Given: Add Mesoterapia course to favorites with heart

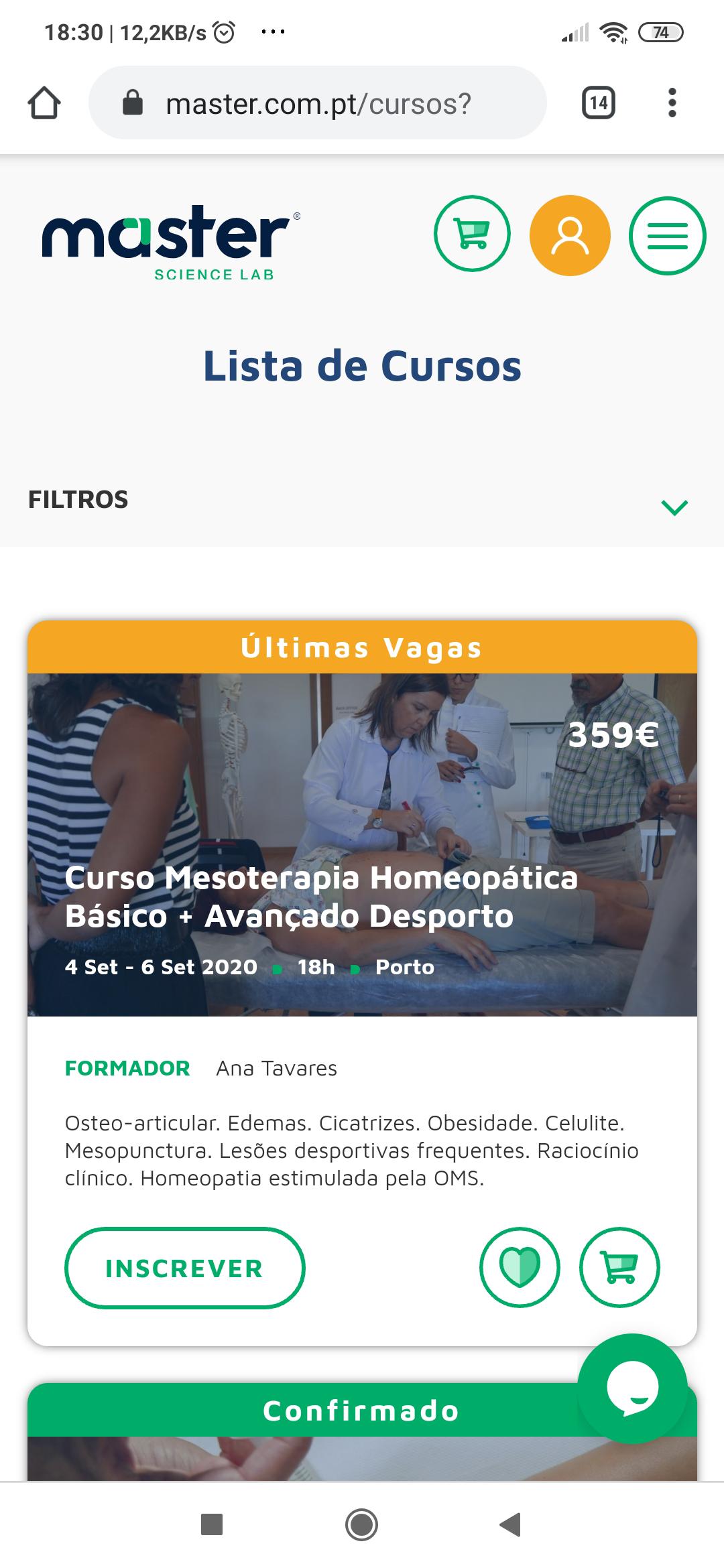Looking at the screenshot, I should coord(520,1267).
